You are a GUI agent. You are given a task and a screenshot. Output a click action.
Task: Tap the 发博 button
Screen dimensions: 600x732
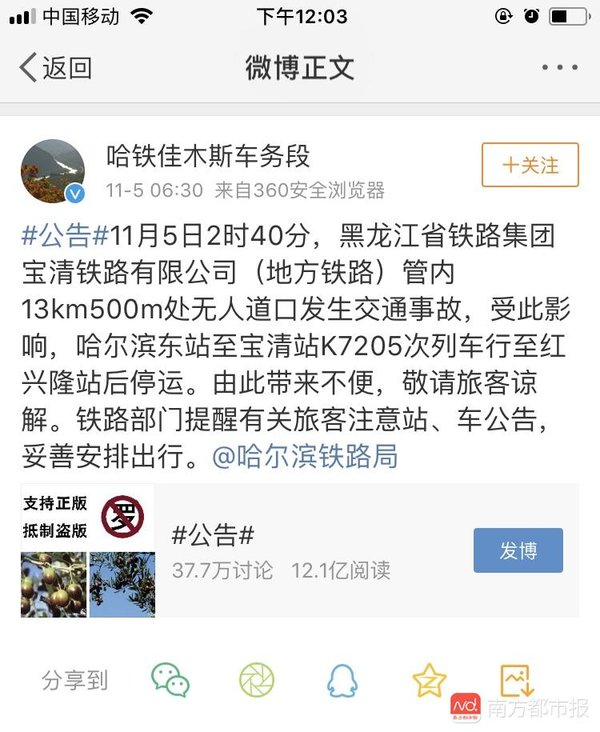point(517,550)
